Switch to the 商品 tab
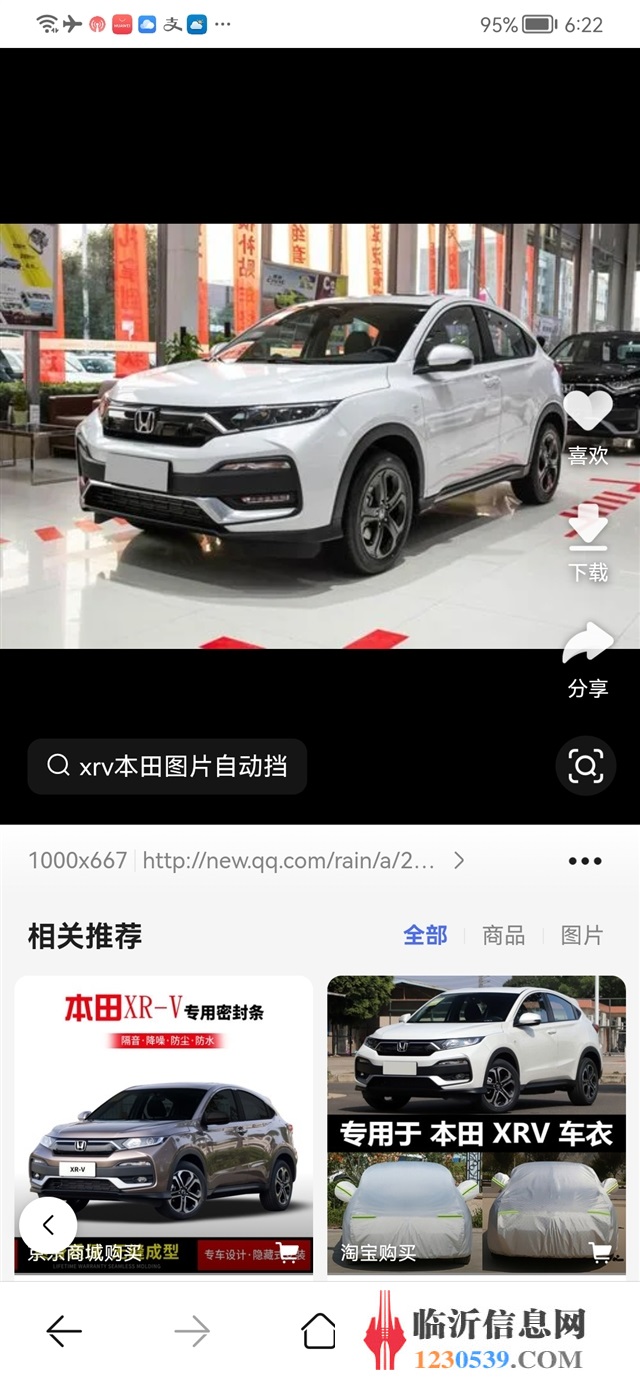Screen dimensions: 640x1380 [503, 935]
